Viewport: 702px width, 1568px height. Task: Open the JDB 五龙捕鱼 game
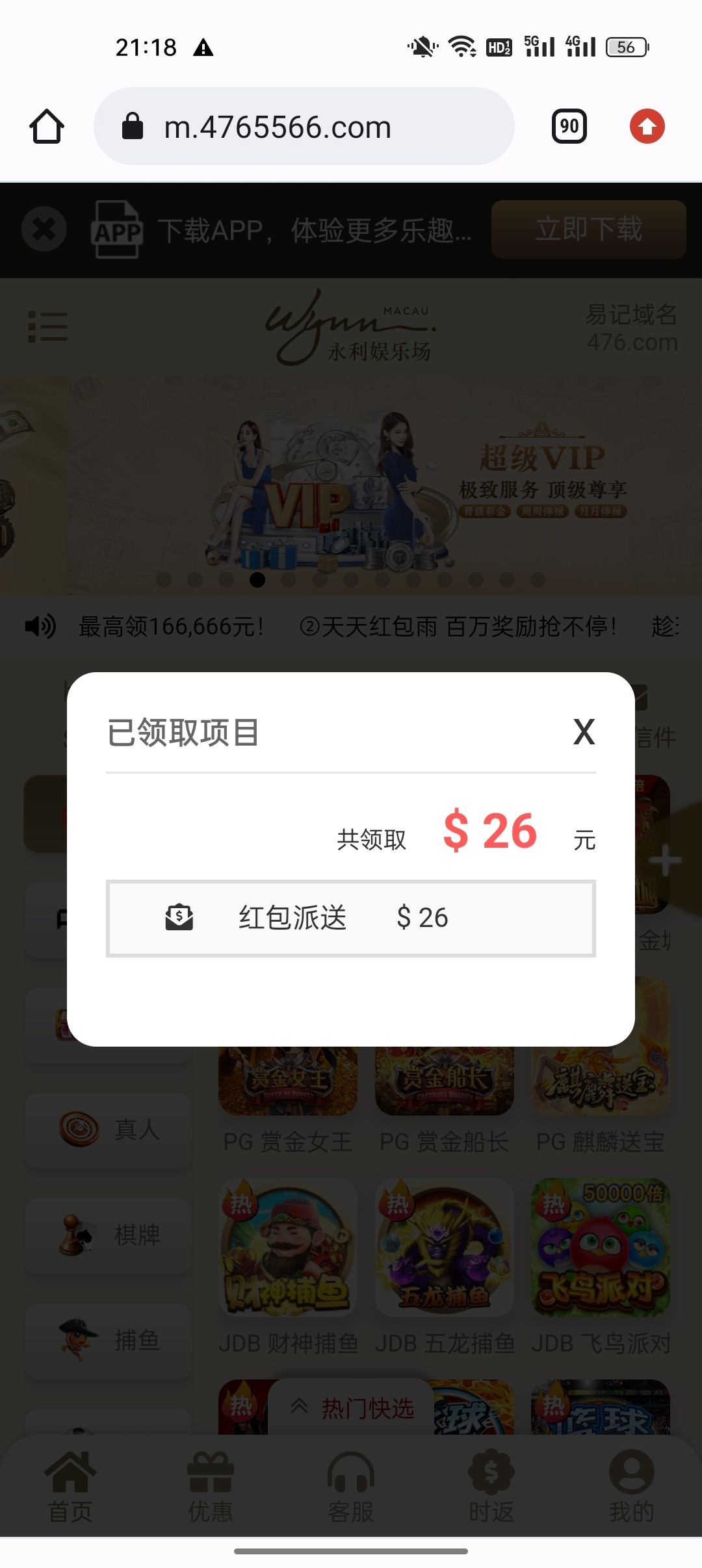[x=445, y=1248]
